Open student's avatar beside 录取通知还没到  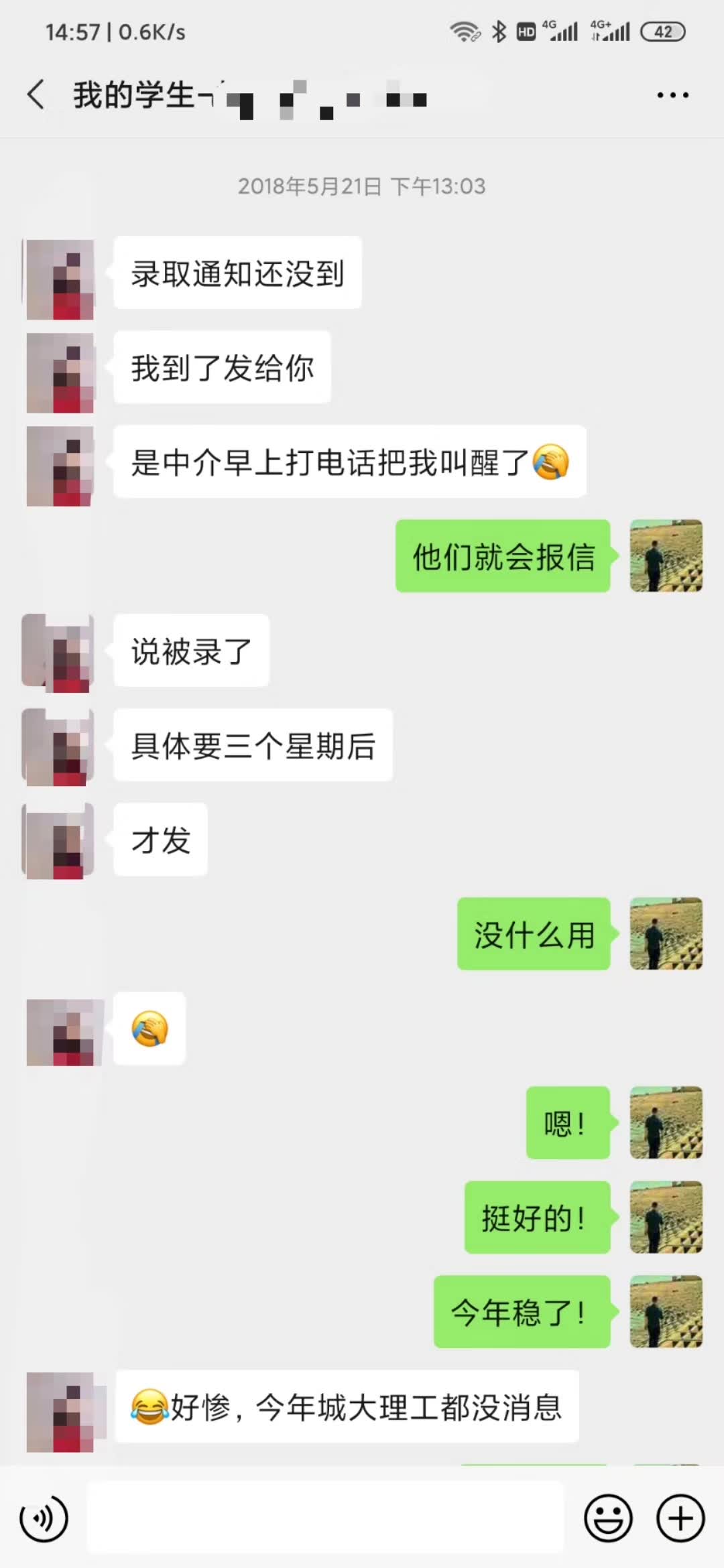(x=60, y=279)
